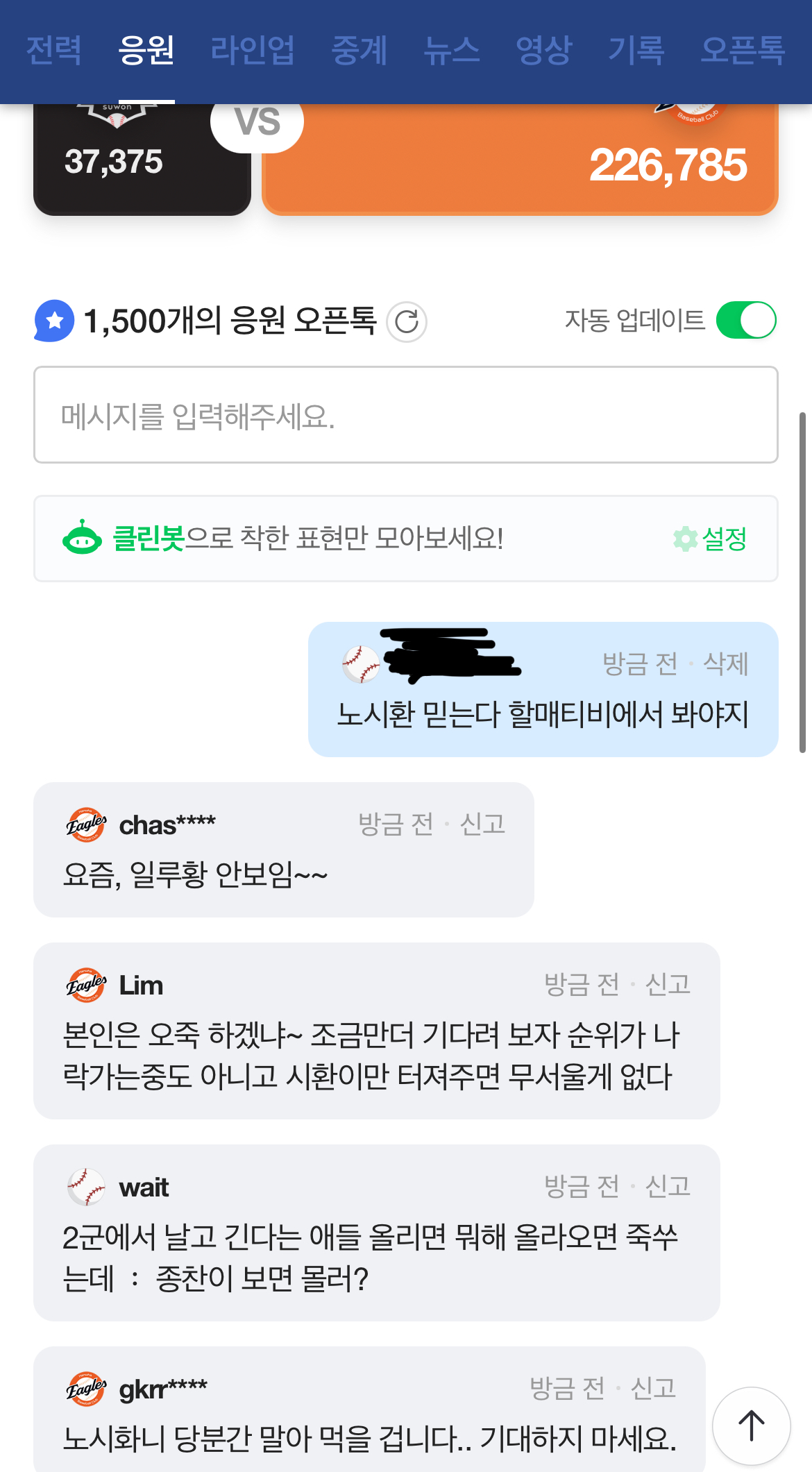Image resolution: width=812 pixels, height=1472 pixels.
Task: Open the 기록 tab
Action: [636, 51]
